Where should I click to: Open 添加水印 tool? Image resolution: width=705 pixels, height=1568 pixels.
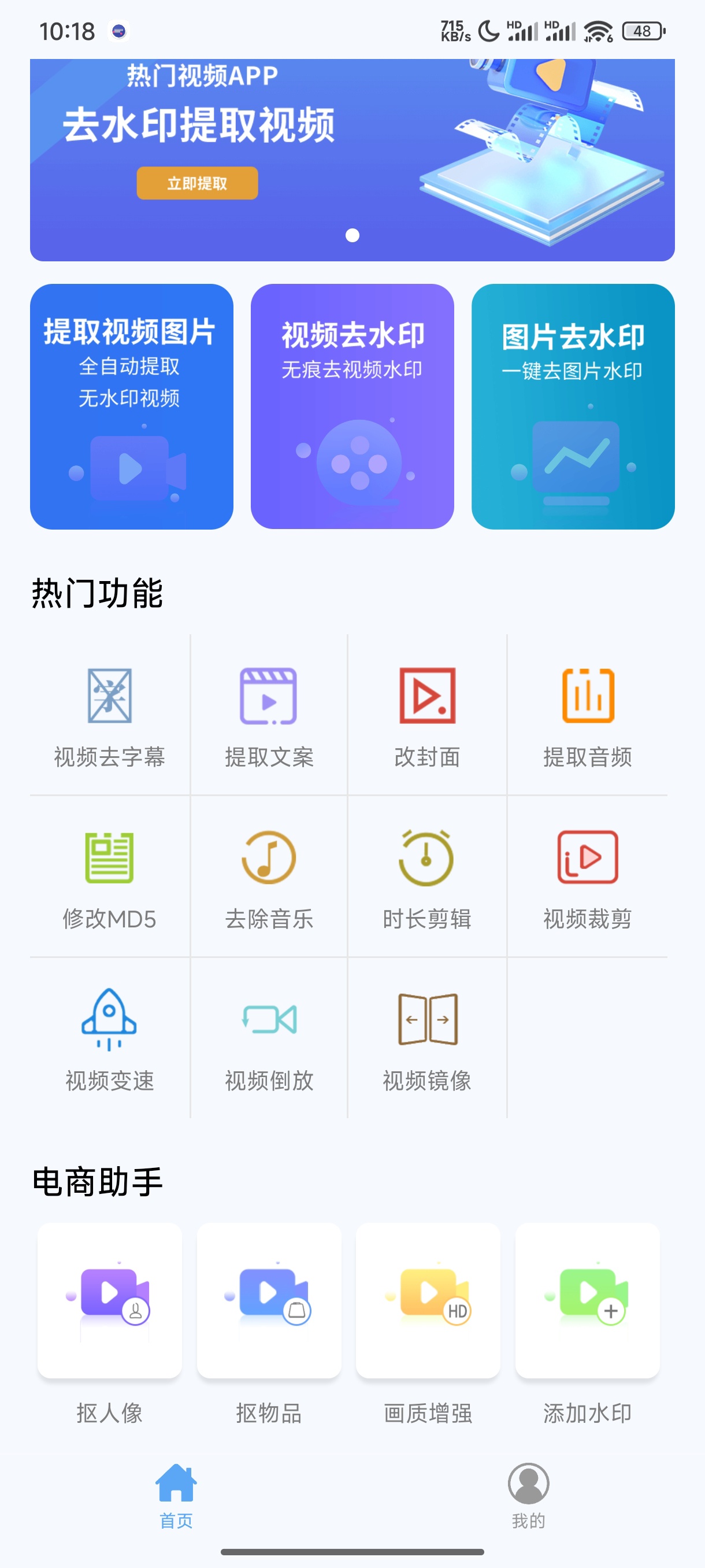[x=588, y=1325]
